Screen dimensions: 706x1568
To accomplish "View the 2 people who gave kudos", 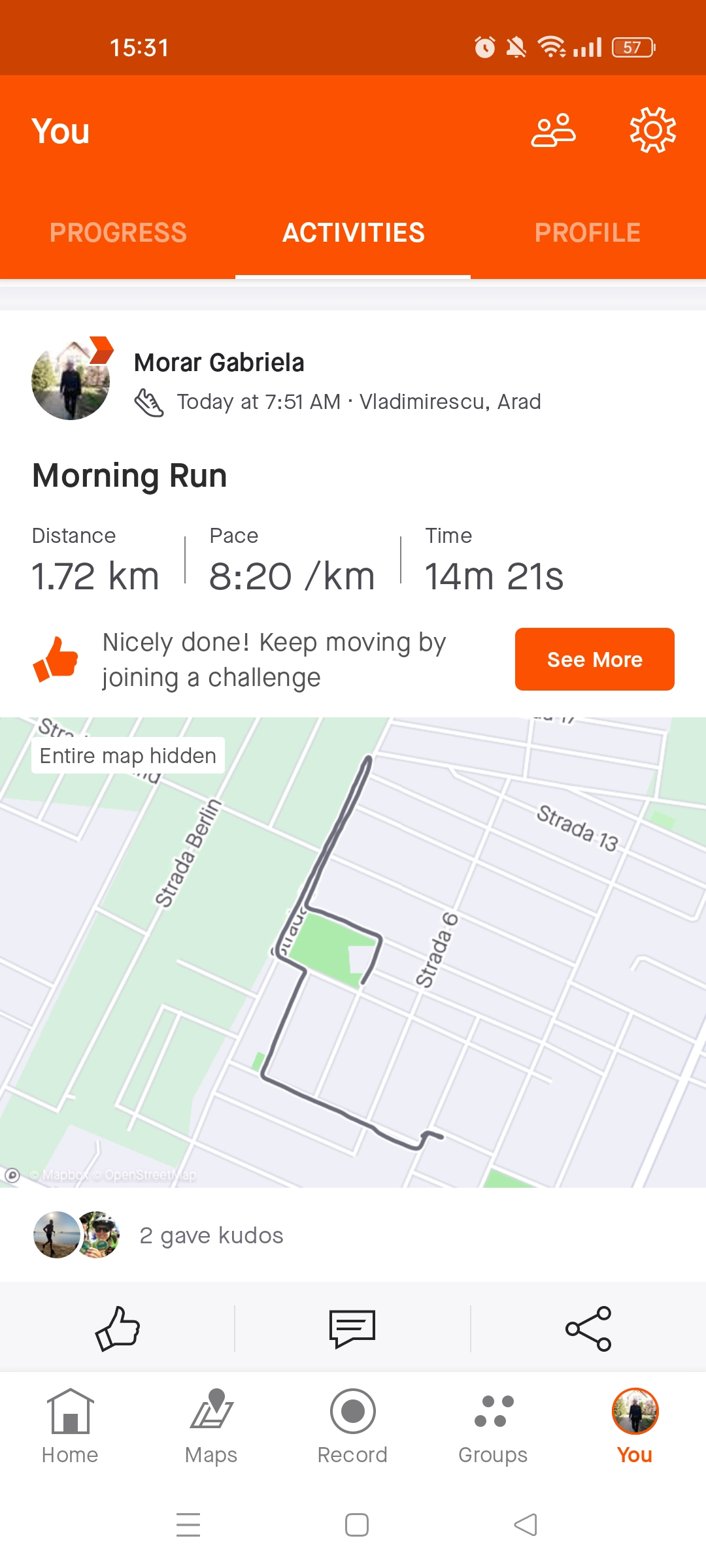I will click(x=211, y=1235).
